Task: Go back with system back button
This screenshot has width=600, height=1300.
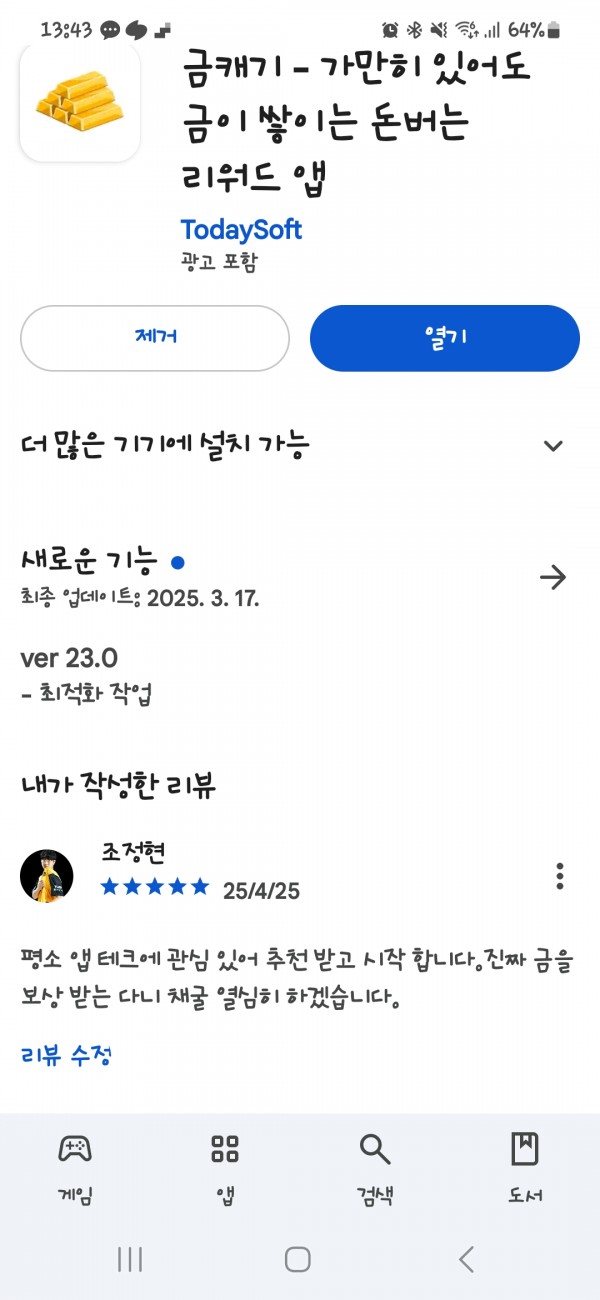Action: (x=466, y=1259)
